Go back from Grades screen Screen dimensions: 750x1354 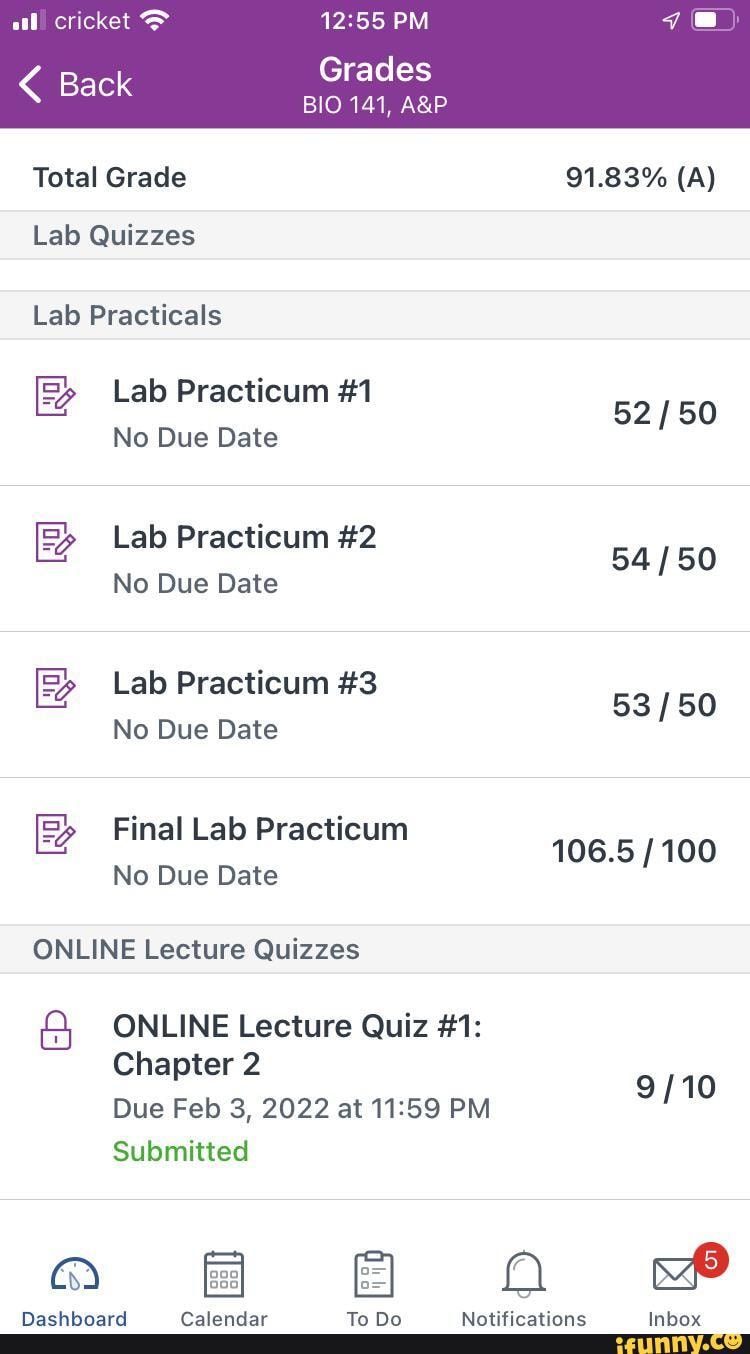tap(76, 85)
